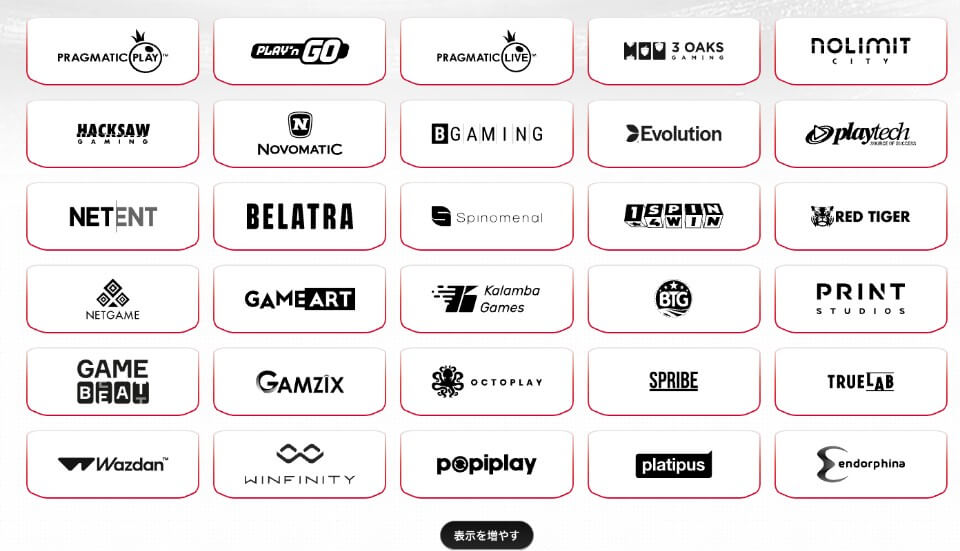The width and height of the screenshot is (960, 551).
Task: Choose the BGaming provider card
Action: (x=486, y=134)
